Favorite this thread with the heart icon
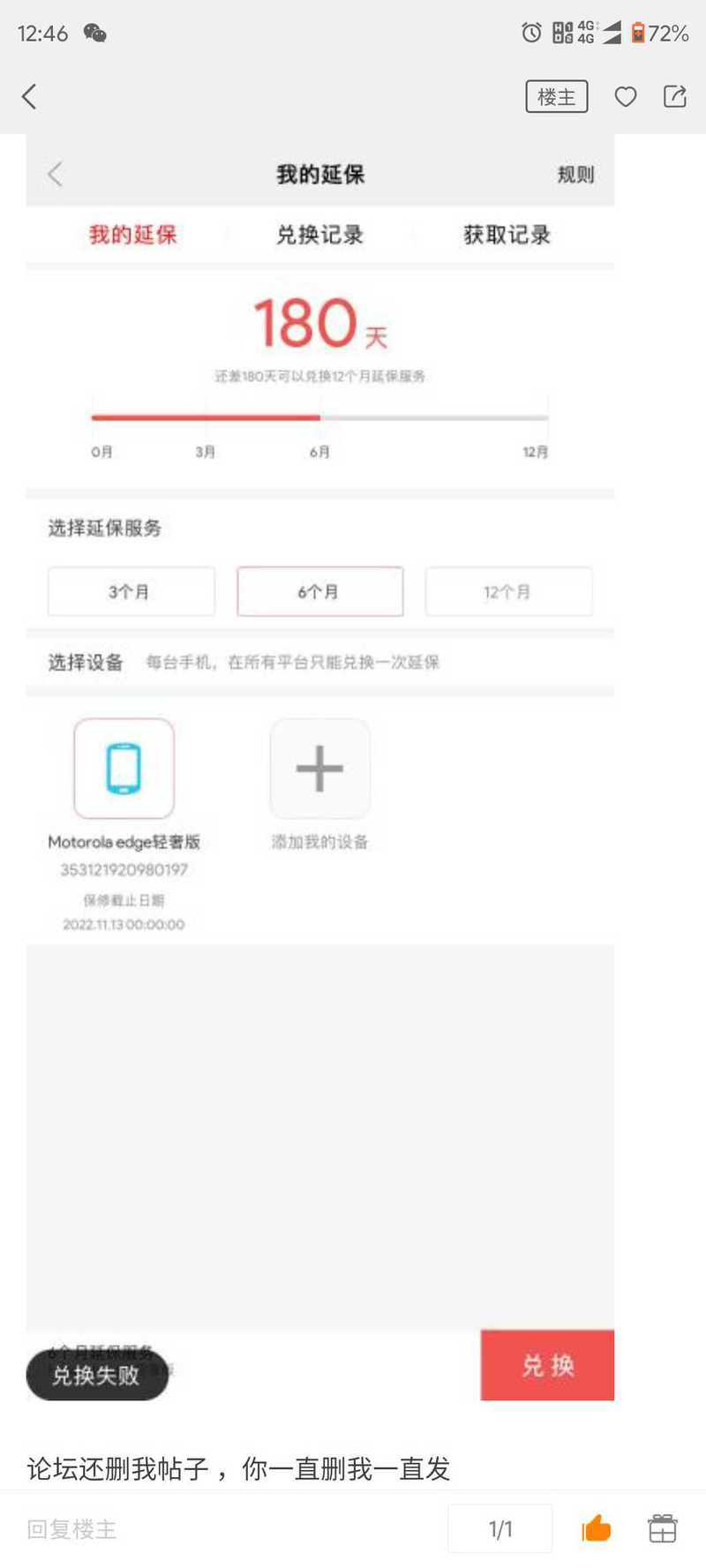 pos(626,96)
